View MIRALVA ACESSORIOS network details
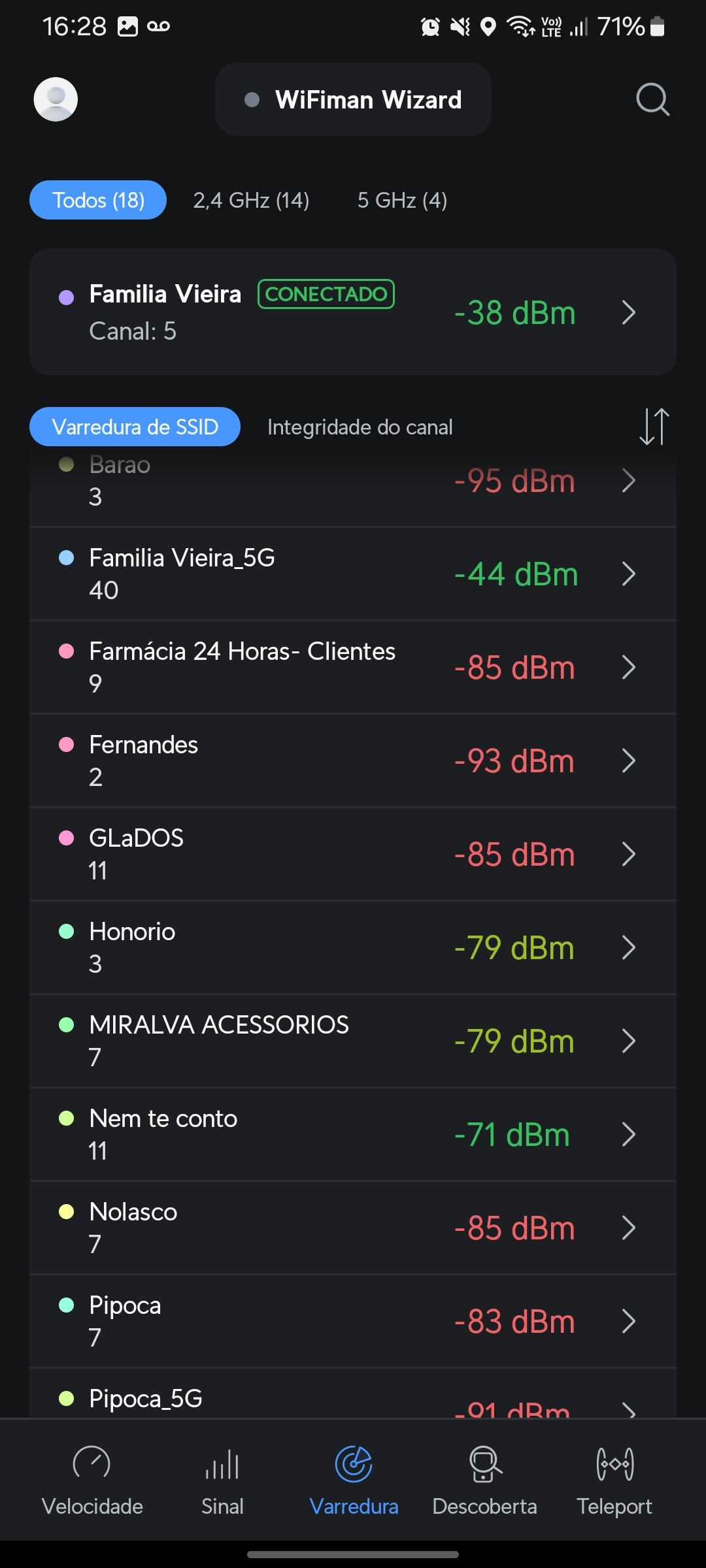Viewport: 706px width, 1568px height. point(353,1041)
